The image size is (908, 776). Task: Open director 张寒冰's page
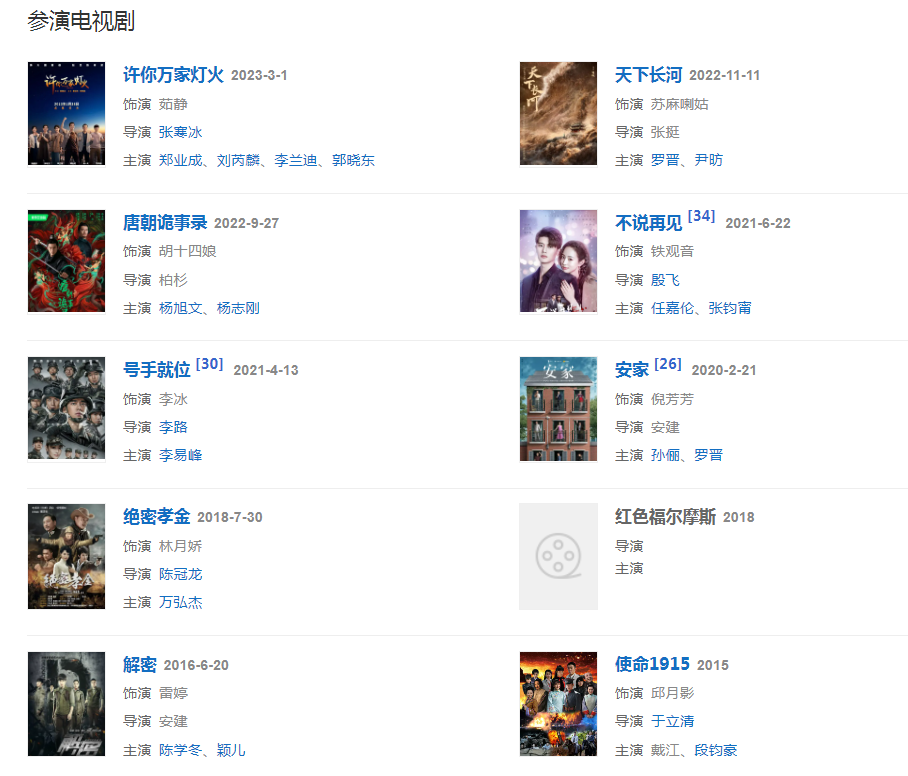tap(180, 132)
